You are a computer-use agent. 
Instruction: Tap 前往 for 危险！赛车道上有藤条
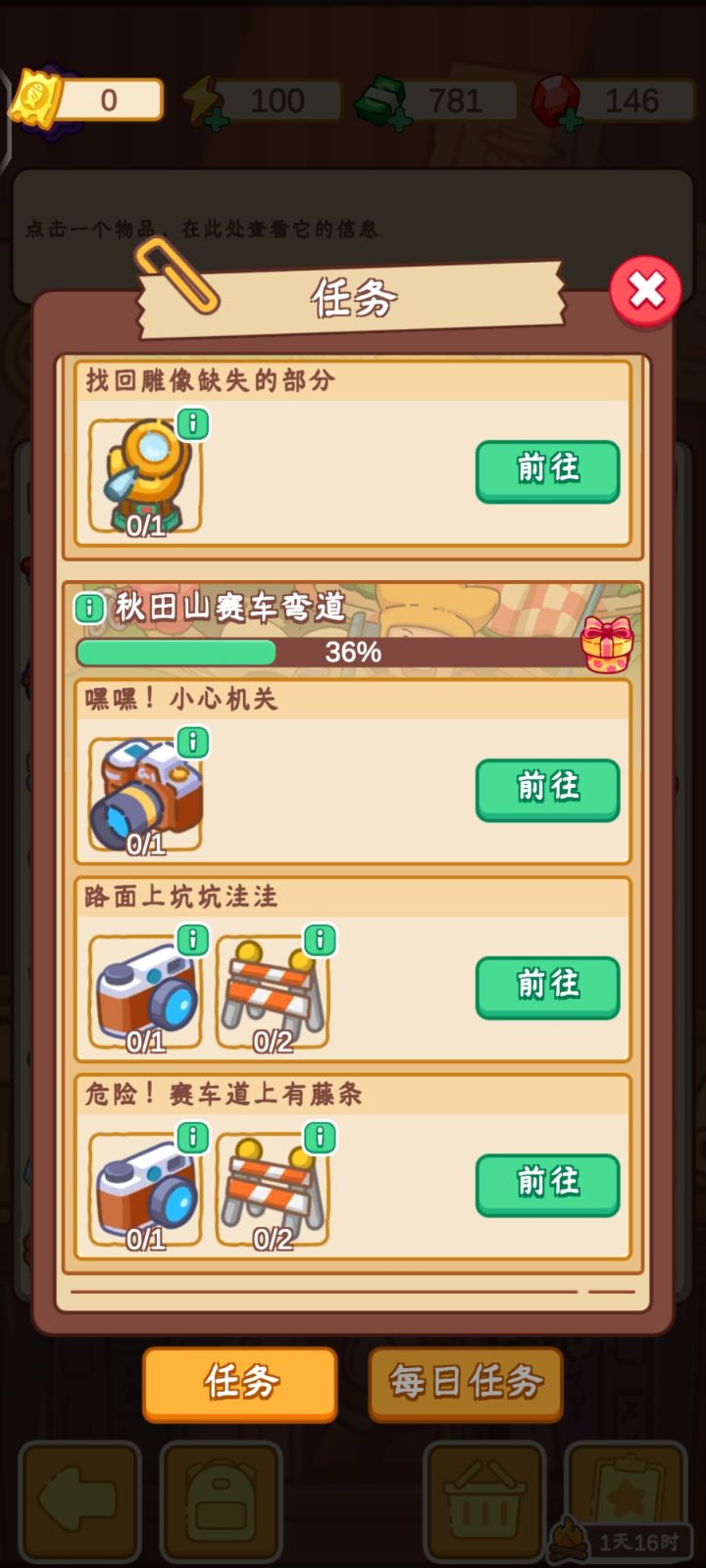[x=547, y=1185]
